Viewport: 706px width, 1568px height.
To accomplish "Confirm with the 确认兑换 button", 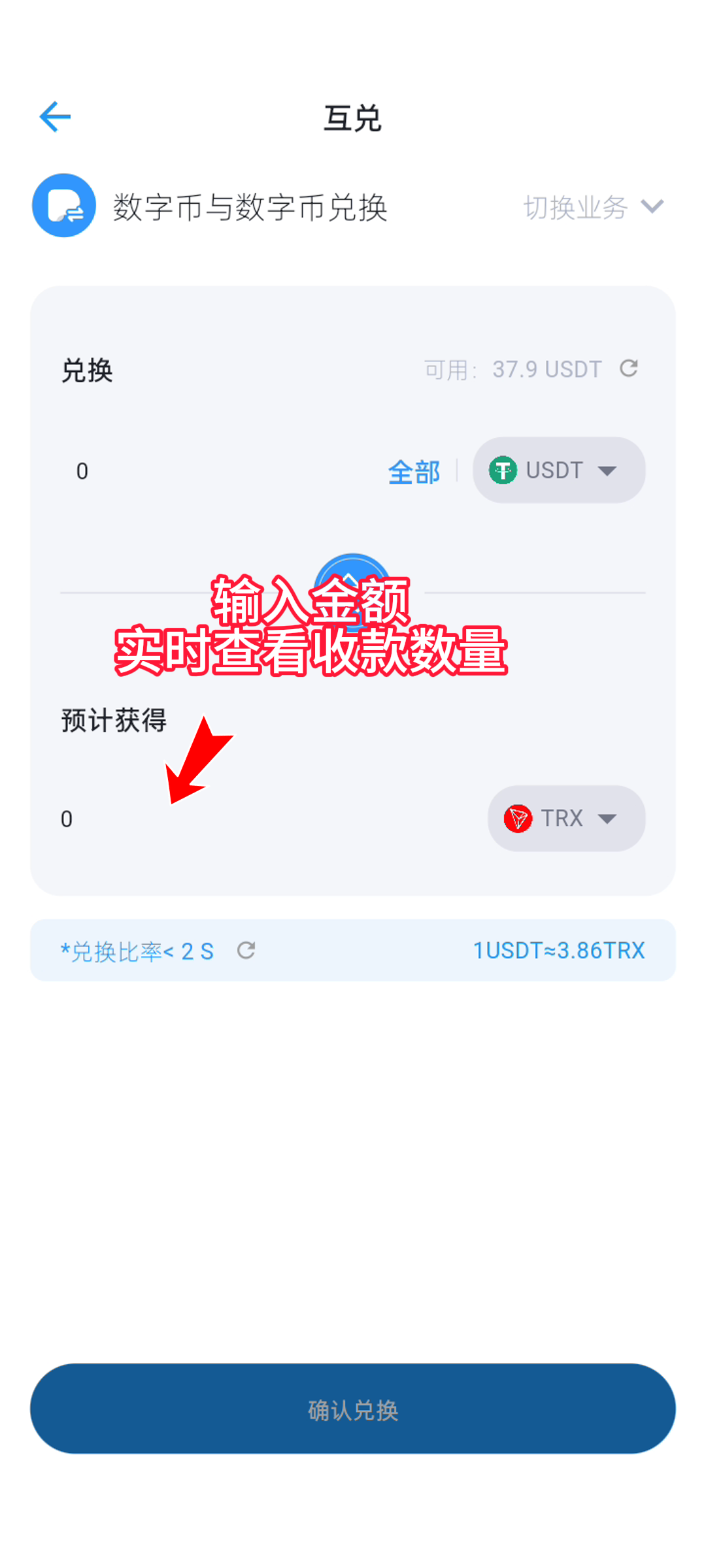I will [x=353, y=1409].
